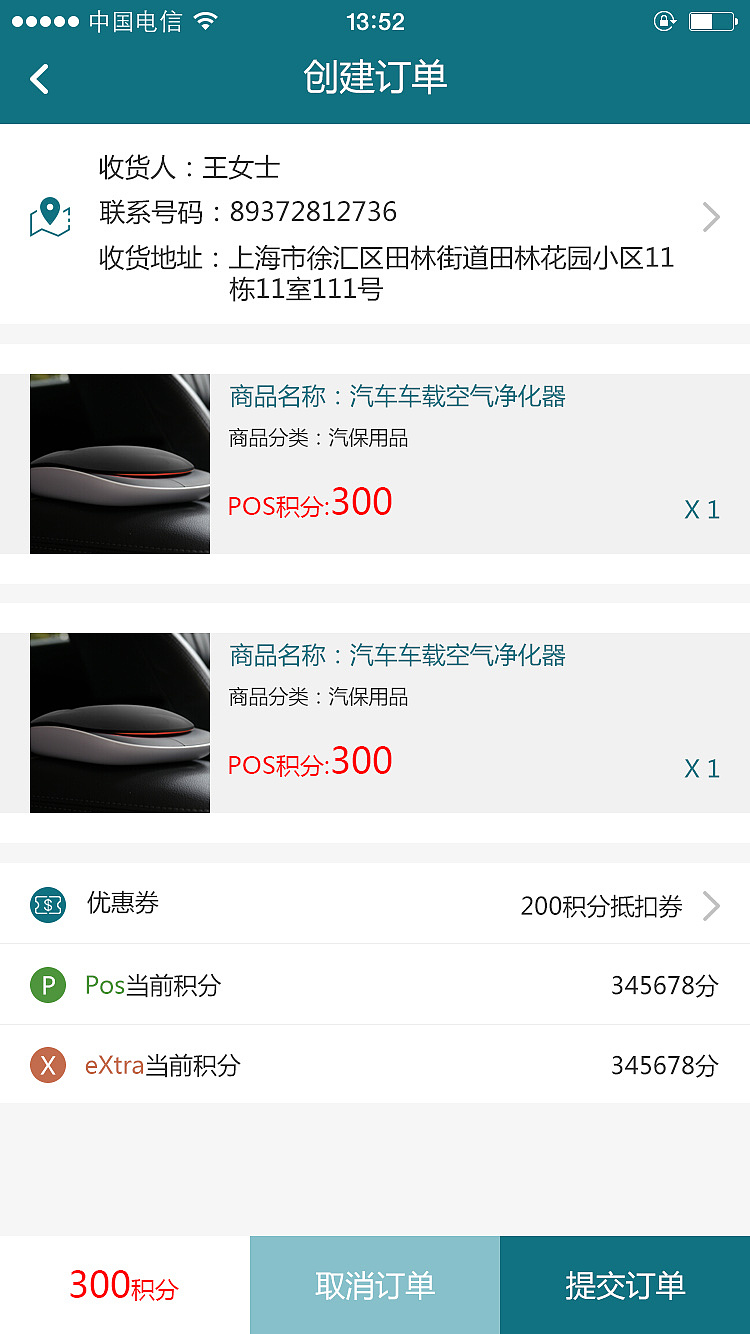Screen dimensions: 750x1334
Task: Tap the location/address icon beside recipient info
Action: click(x=49, y=217)
